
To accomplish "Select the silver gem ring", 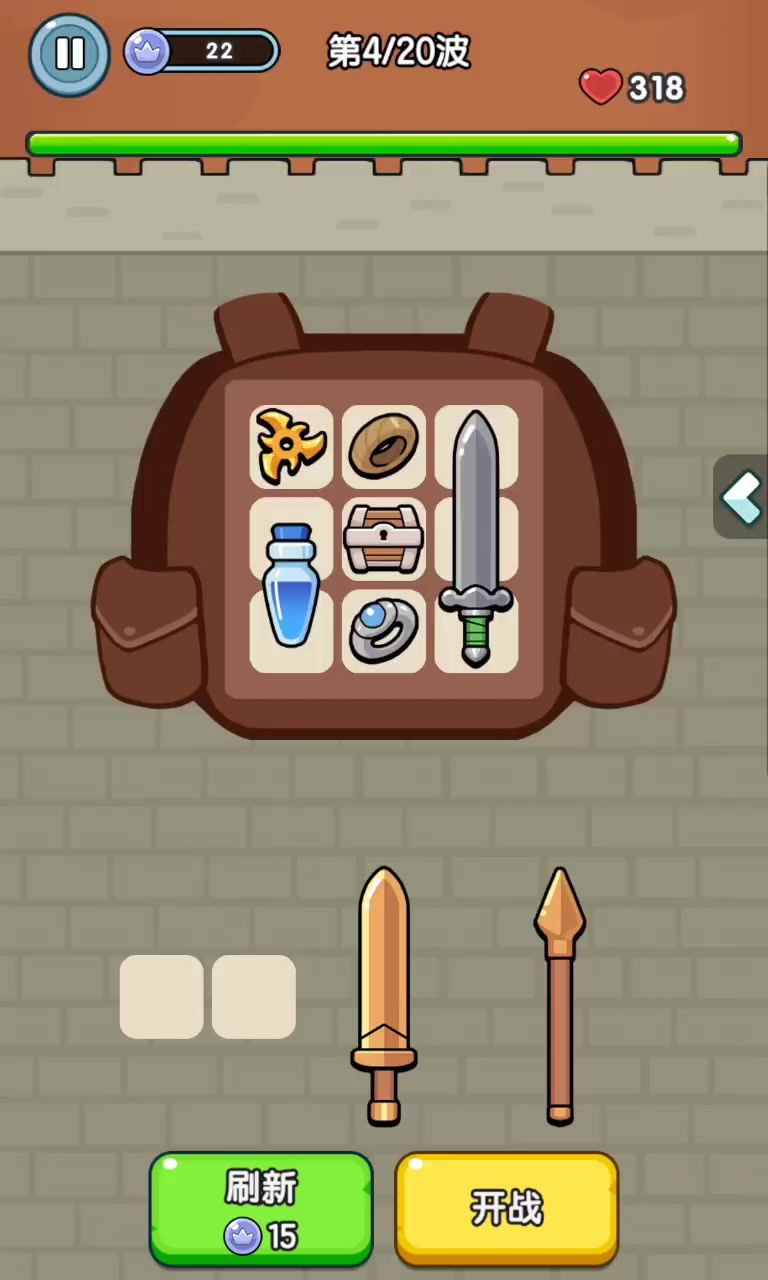I will tap(383, 631).
